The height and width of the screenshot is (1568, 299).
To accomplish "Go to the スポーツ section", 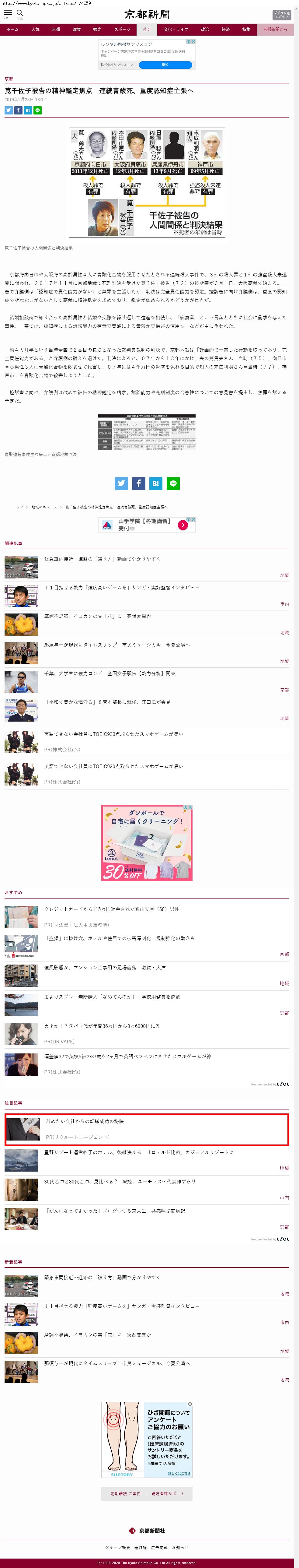I will 122,29.
